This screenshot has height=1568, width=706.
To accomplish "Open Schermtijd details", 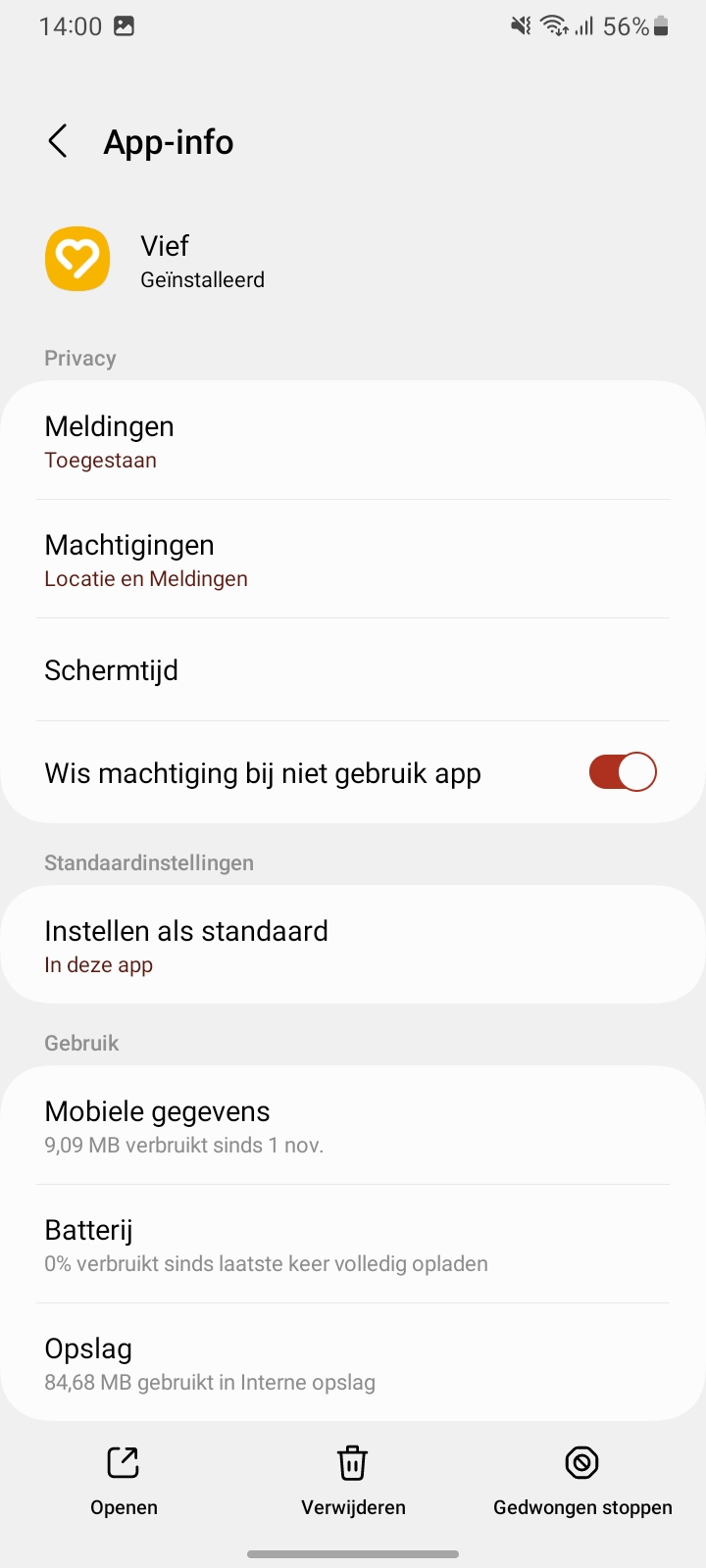I will [x=353, y=670].
